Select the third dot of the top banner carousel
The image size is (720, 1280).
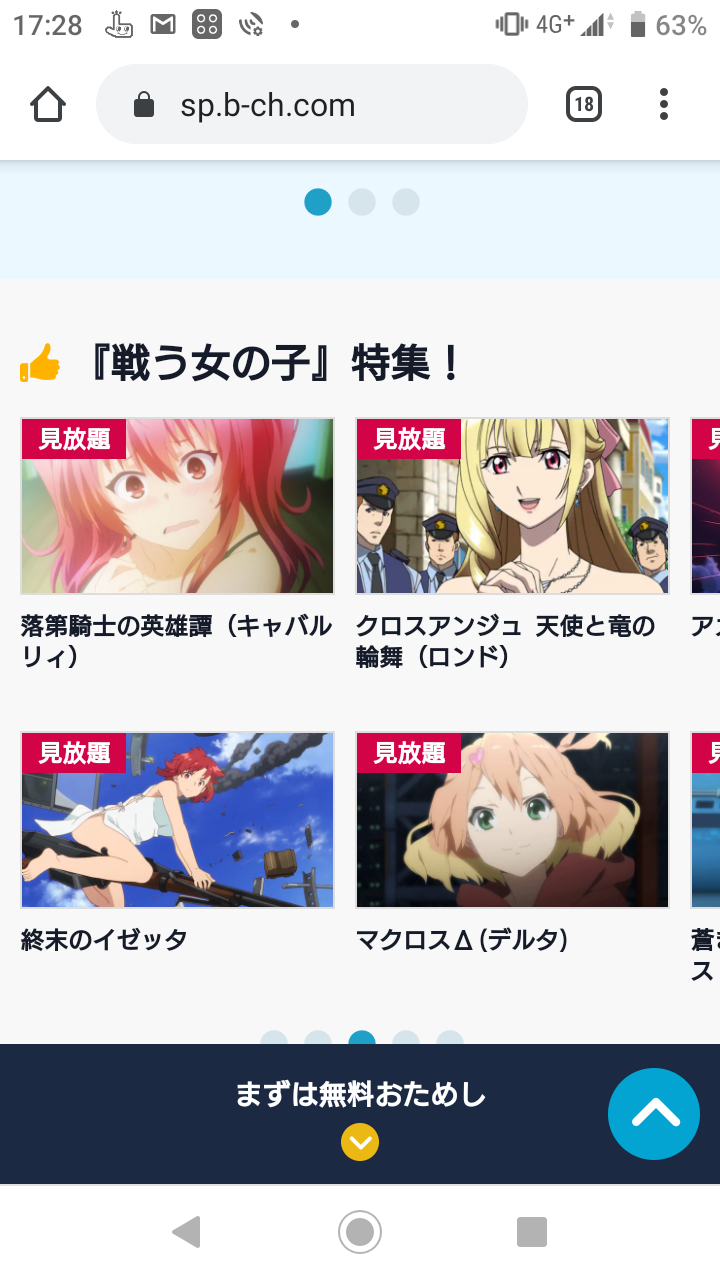pyautogui.click(x=406, y=202)
